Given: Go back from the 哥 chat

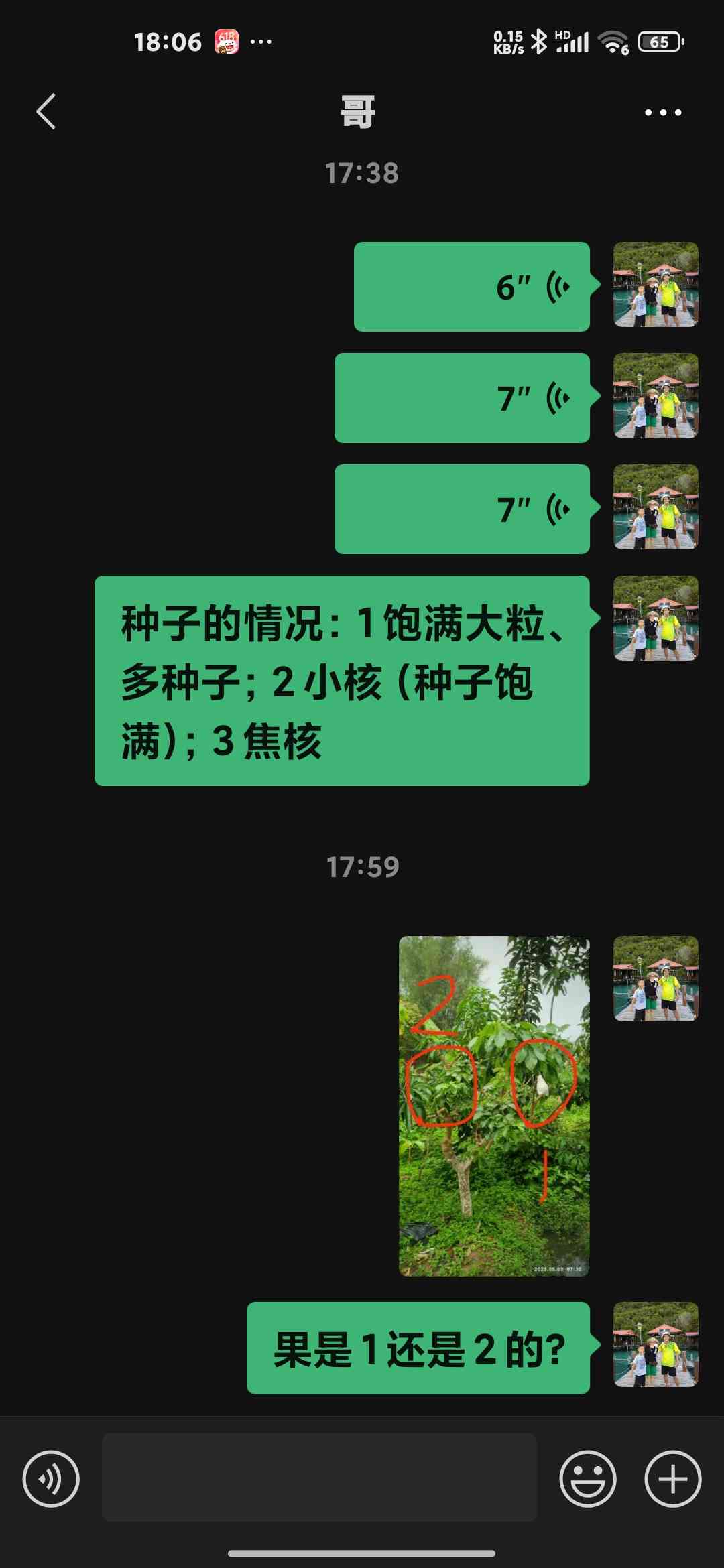Looking at the screenshot, I should (x=46, y=111).
